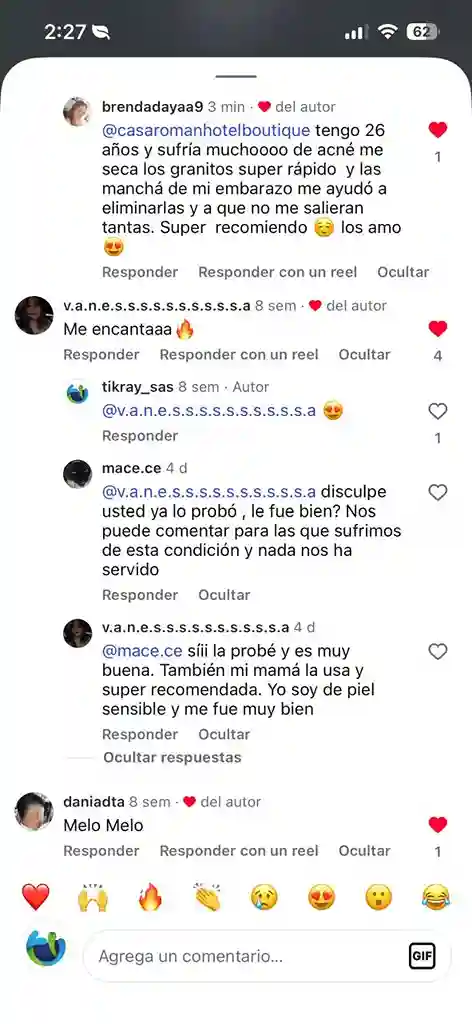Insert the fire emoji quick reaction
This screenshot has width=472, height=1024.
150,897
